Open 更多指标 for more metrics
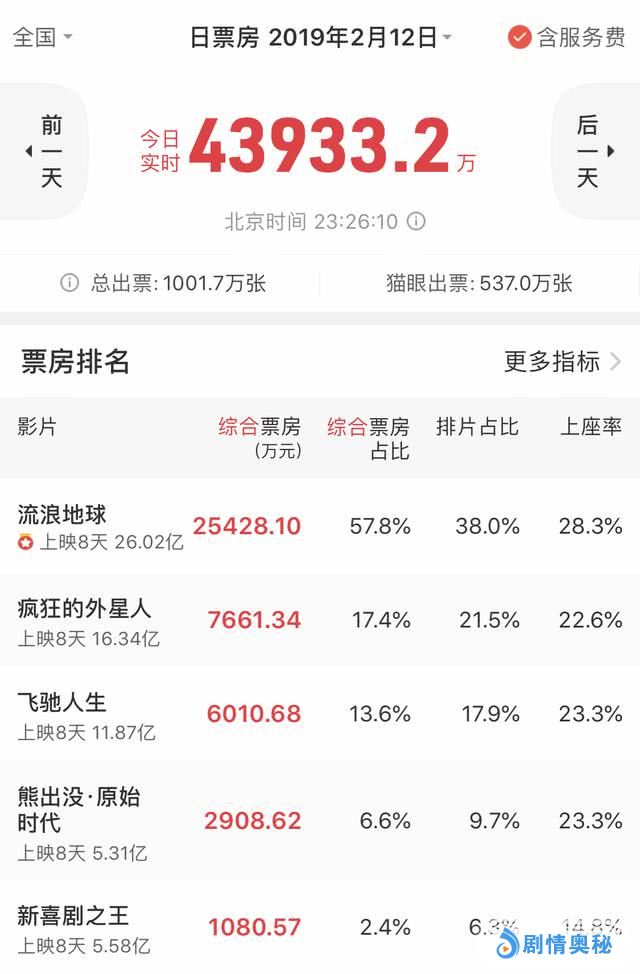The height and width of the screenshot is (974, 640). pyautogui.click(x=562, y=361)
